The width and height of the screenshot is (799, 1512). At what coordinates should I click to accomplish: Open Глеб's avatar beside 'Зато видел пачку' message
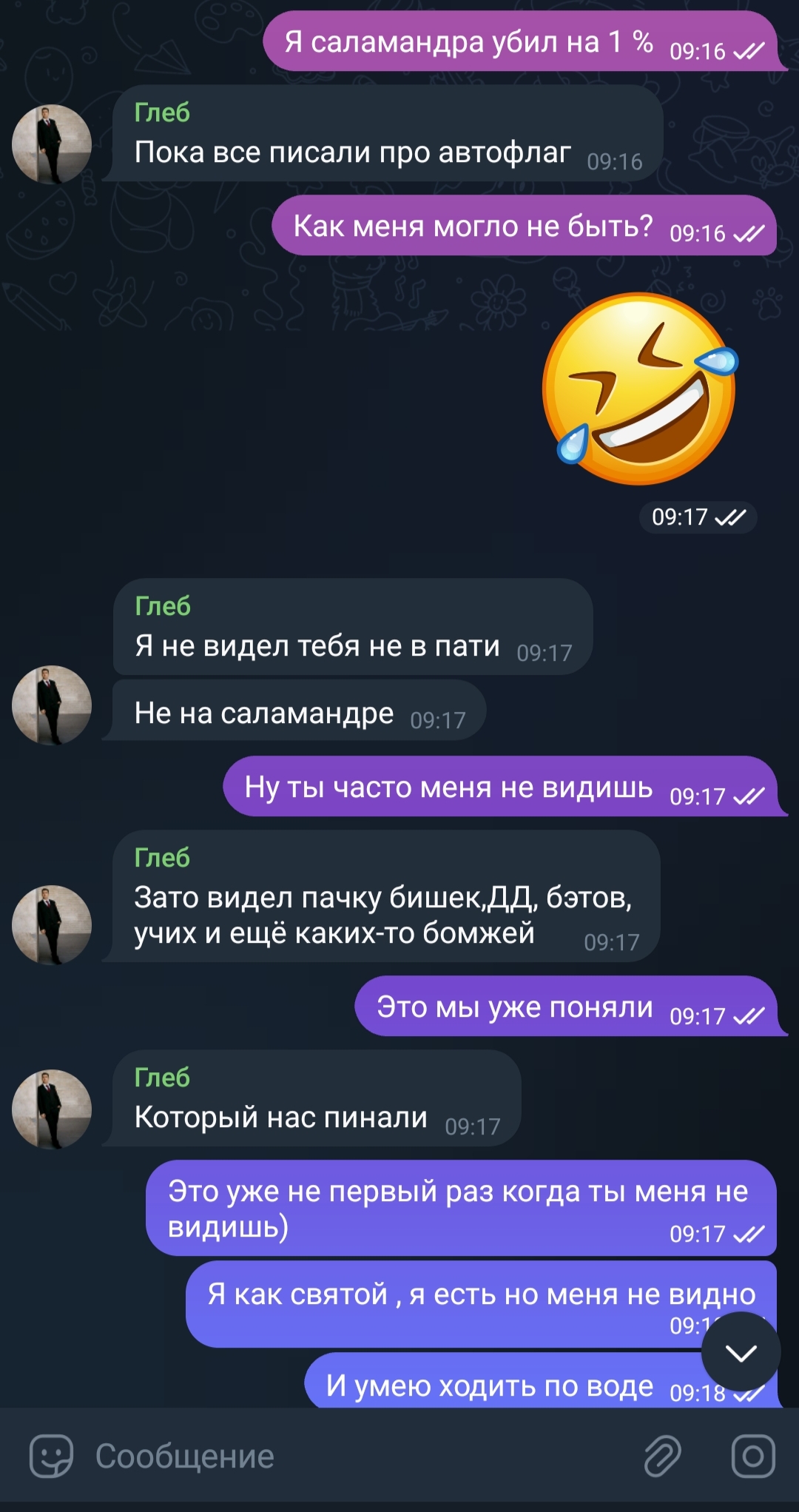52,925
